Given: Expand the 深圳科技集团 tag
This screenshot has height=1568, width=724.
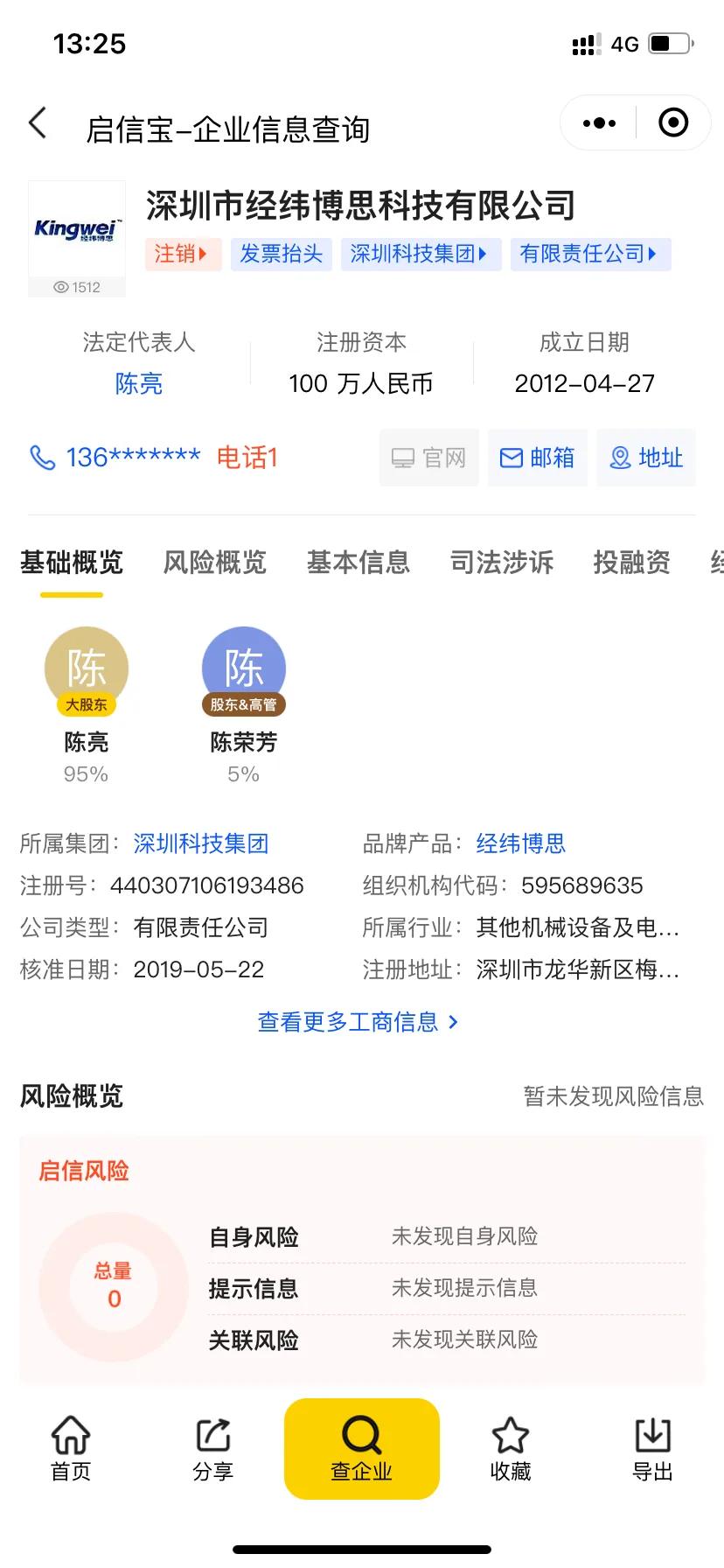Looking at the screenshot, I should 421,254.
